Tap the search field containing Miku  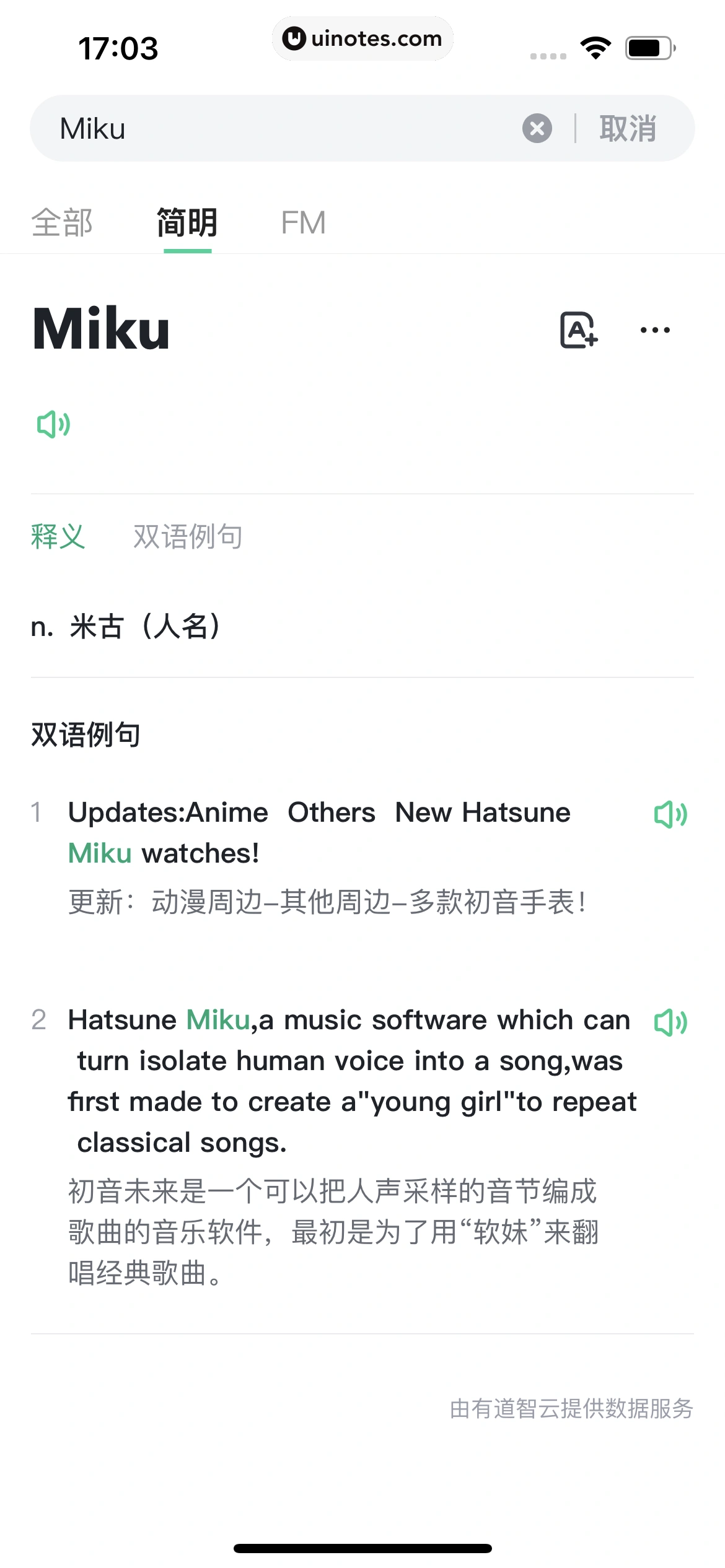pos(248,128)
